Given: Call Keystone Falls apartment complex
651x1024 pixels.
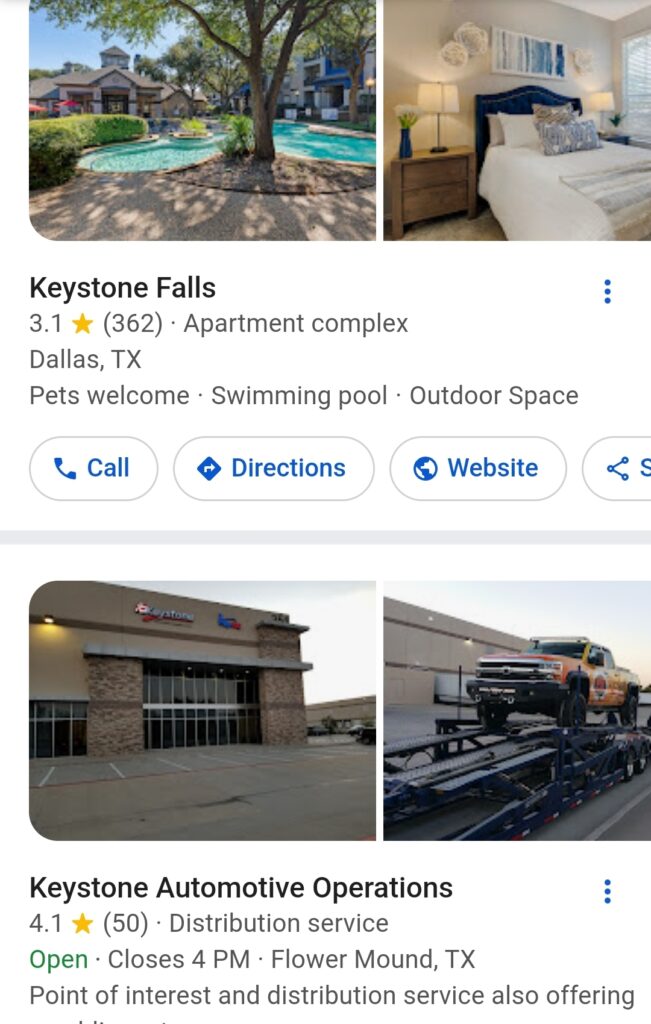Looking at the screenshot, I should (x=93, y=468).
